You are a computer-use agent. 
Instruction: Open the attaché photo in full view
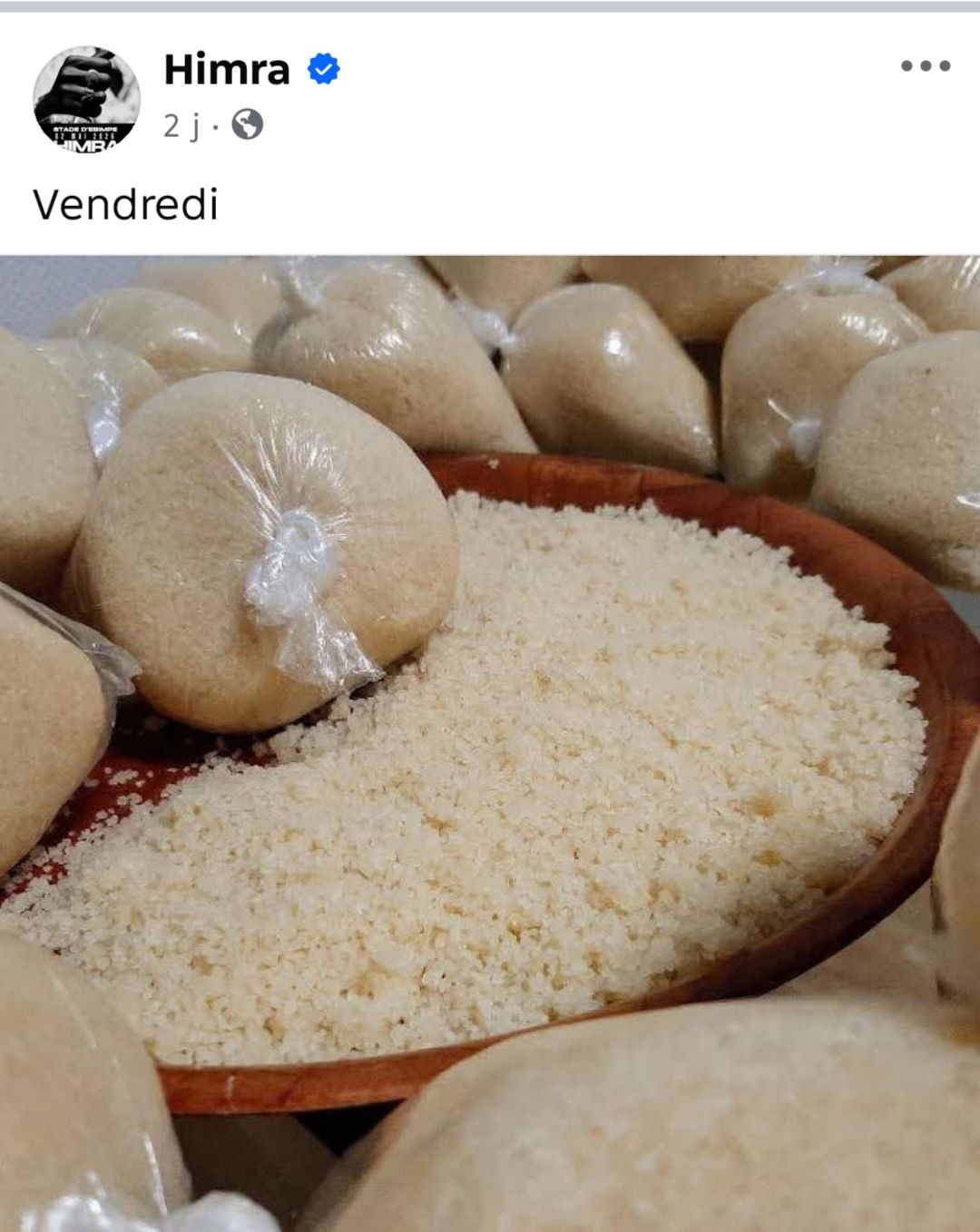pyautogui.click(x=490, y=742)
